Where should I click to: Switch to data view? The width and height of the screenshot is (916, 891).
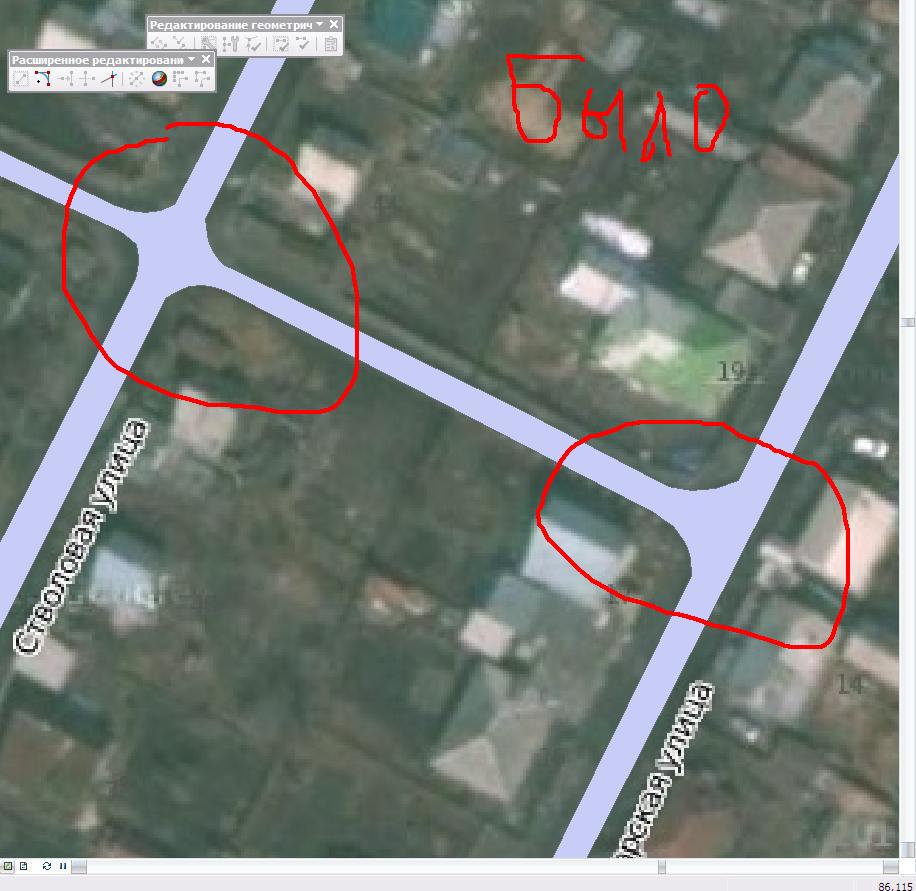tap(8, 866)
